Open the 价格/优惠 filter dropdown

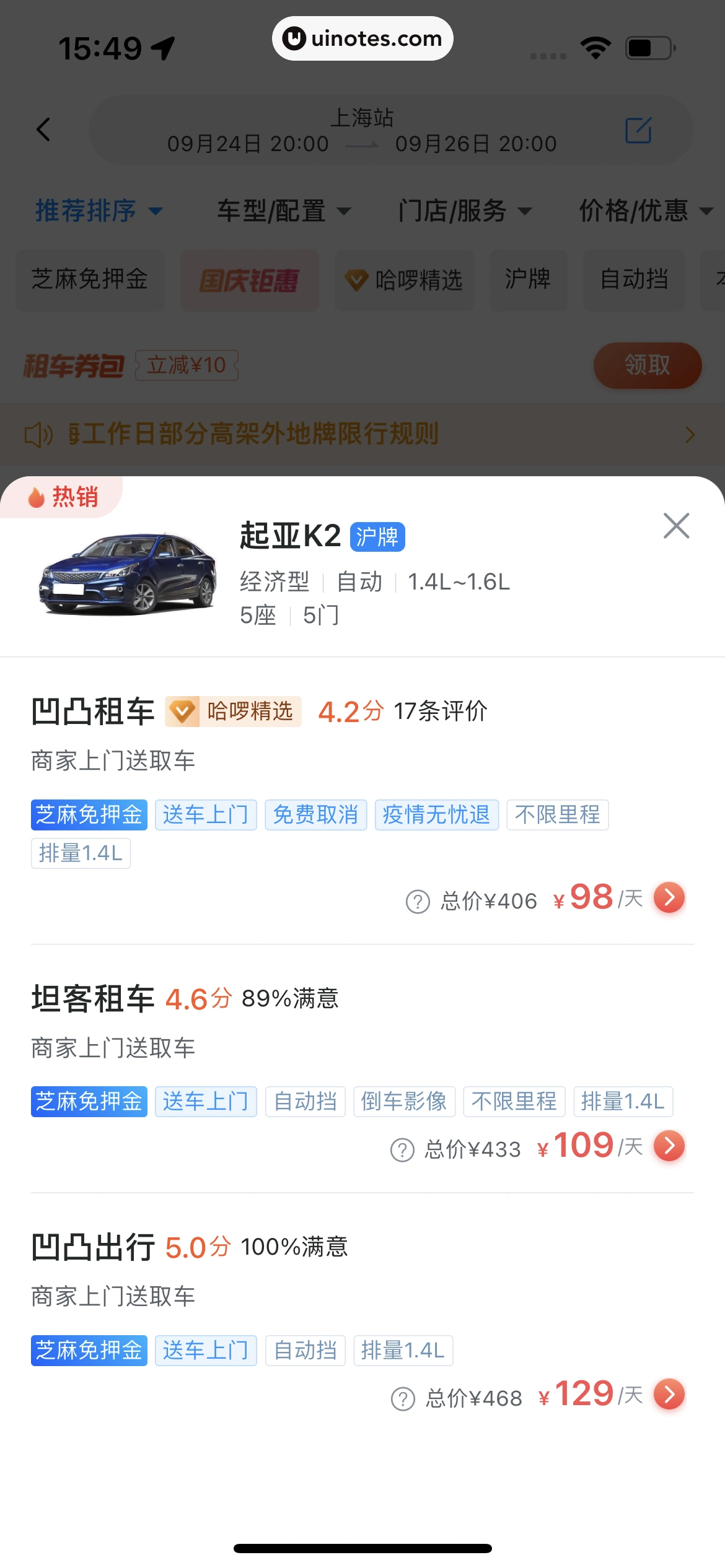[644, 211]
